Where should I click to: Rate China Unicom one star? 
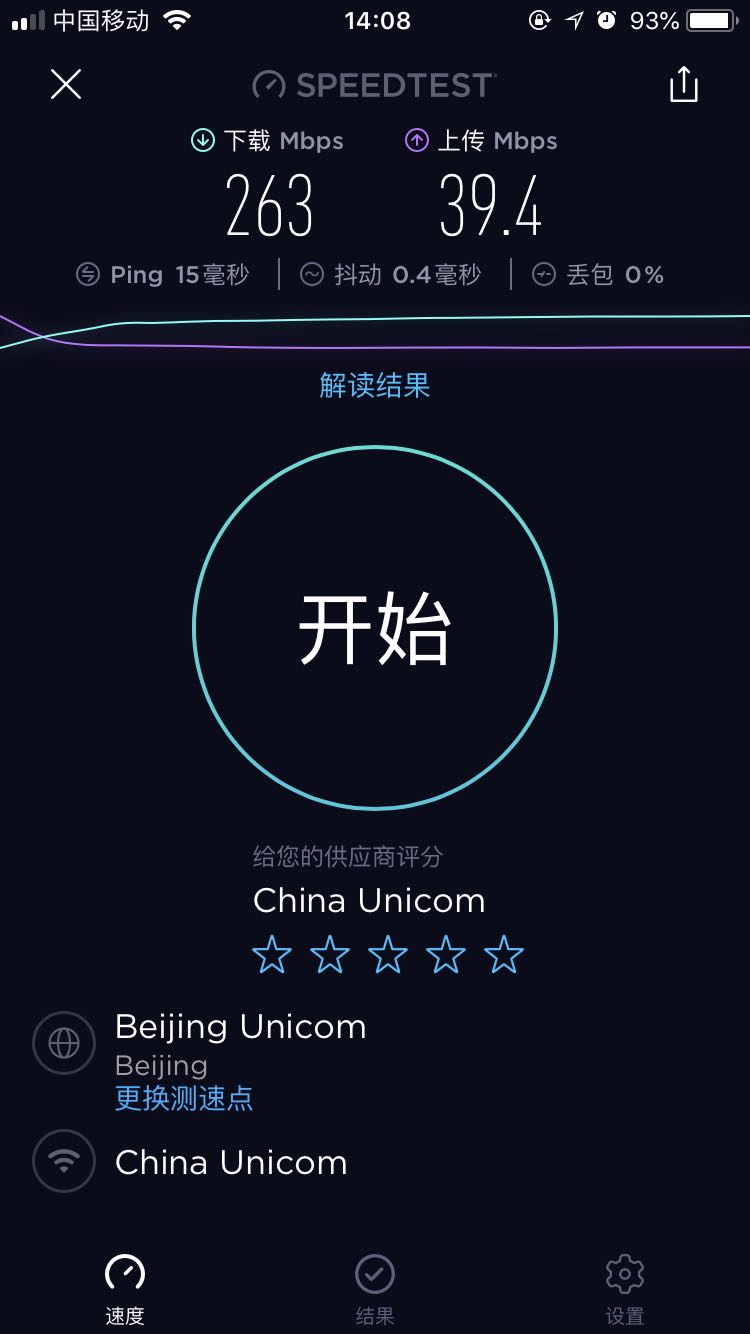coord(271,955)
